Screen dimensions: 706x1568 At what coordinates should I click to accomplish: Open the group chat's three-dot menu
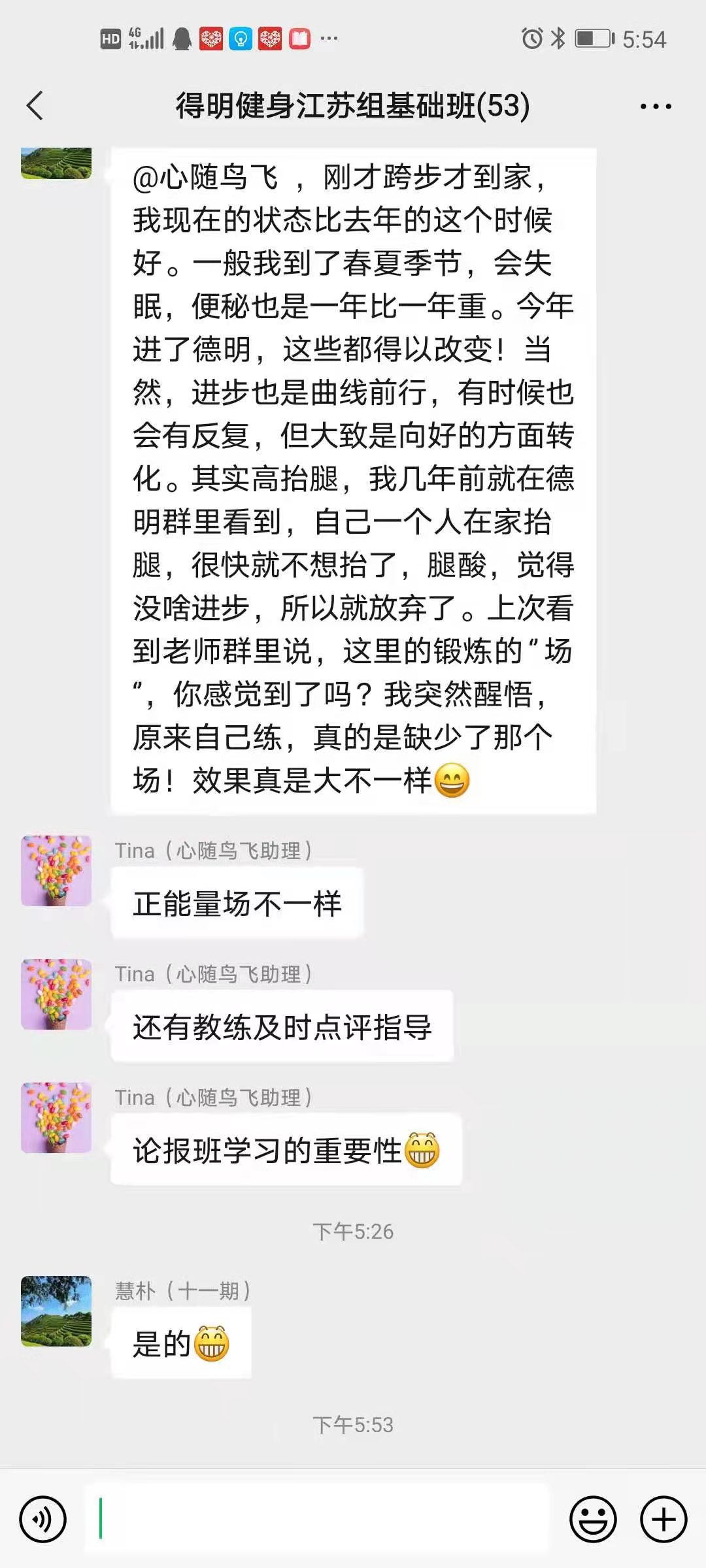(656, 106)
